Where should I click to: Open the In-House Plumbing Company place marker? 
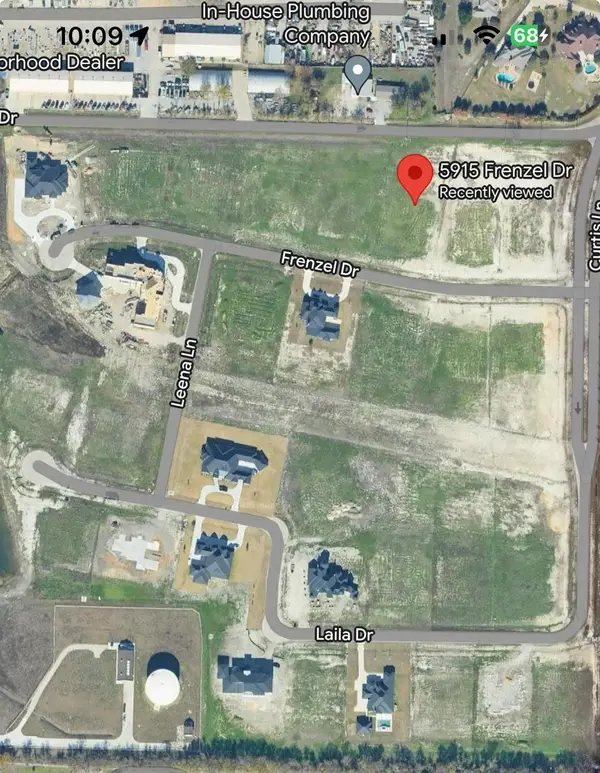coord(358,73)
